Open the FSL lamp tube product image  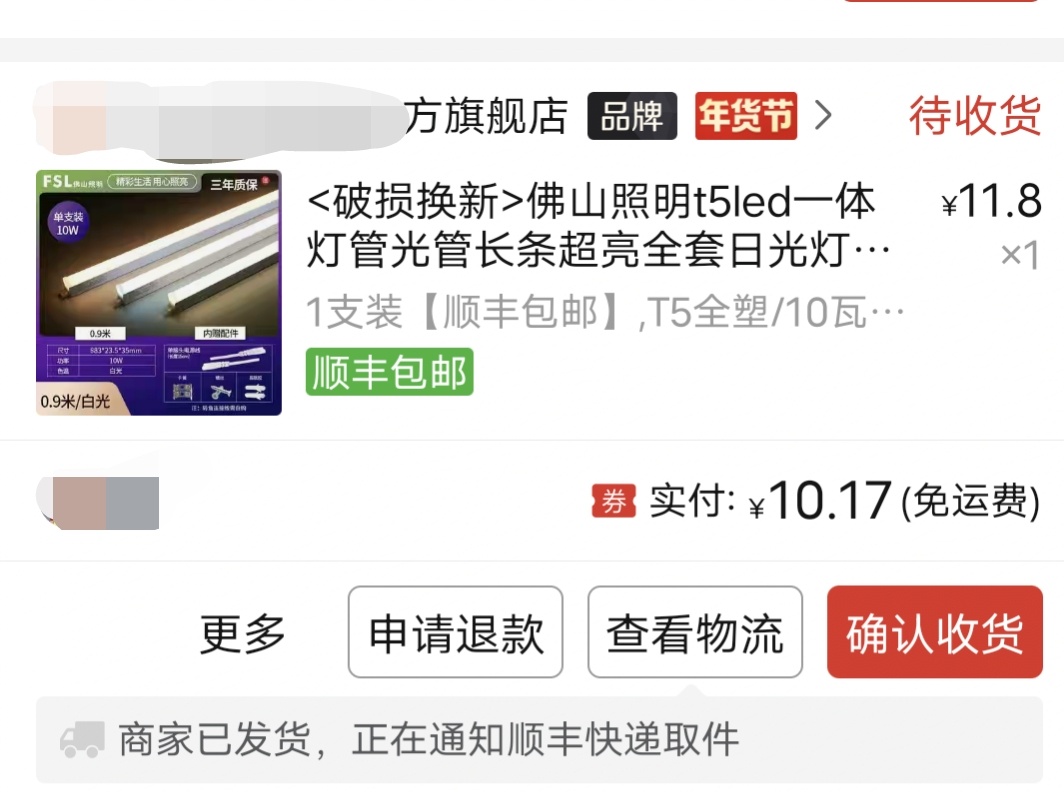point(159,293)
